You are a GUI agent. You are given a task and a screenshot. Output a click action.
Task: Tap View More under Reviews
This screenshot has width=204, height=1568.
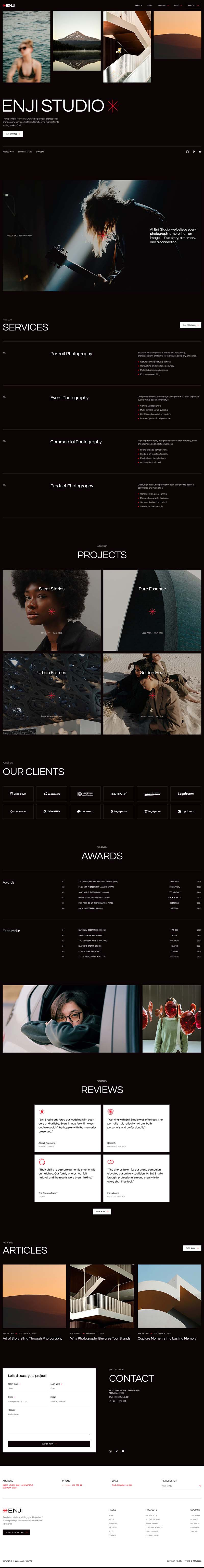click(102, 1211)
